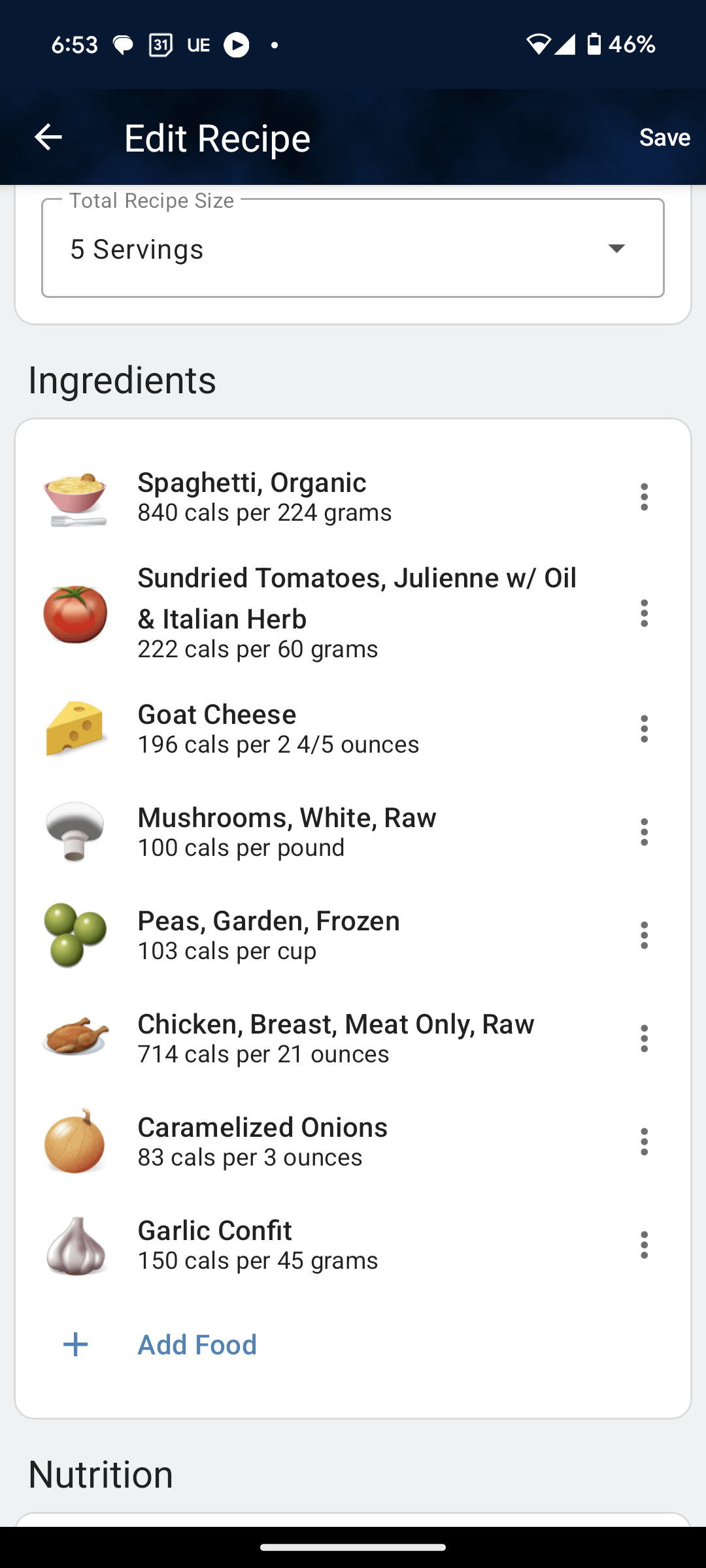
Task: Open options for Chicken, Breast
Action: 644,1038
